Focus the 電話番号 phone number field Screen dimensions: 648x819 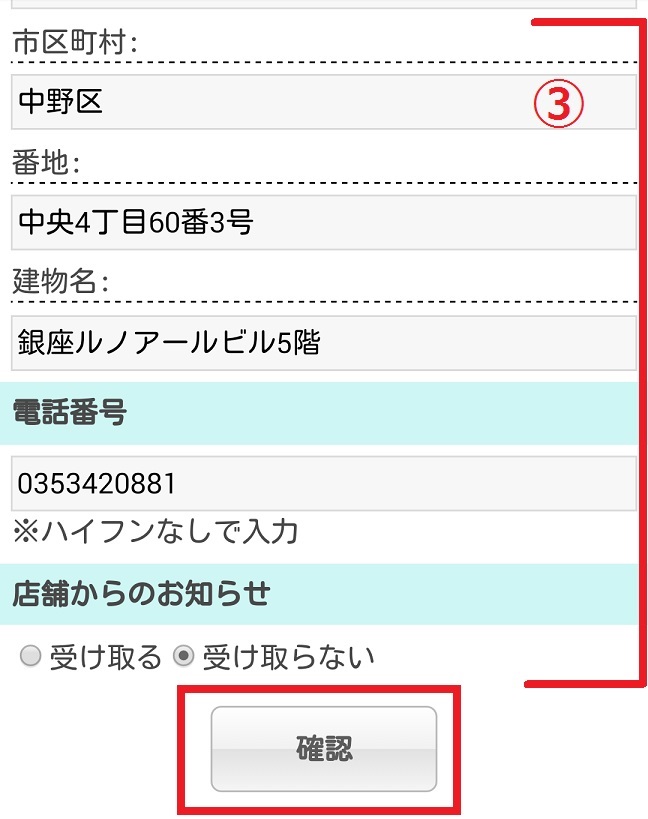323,484
